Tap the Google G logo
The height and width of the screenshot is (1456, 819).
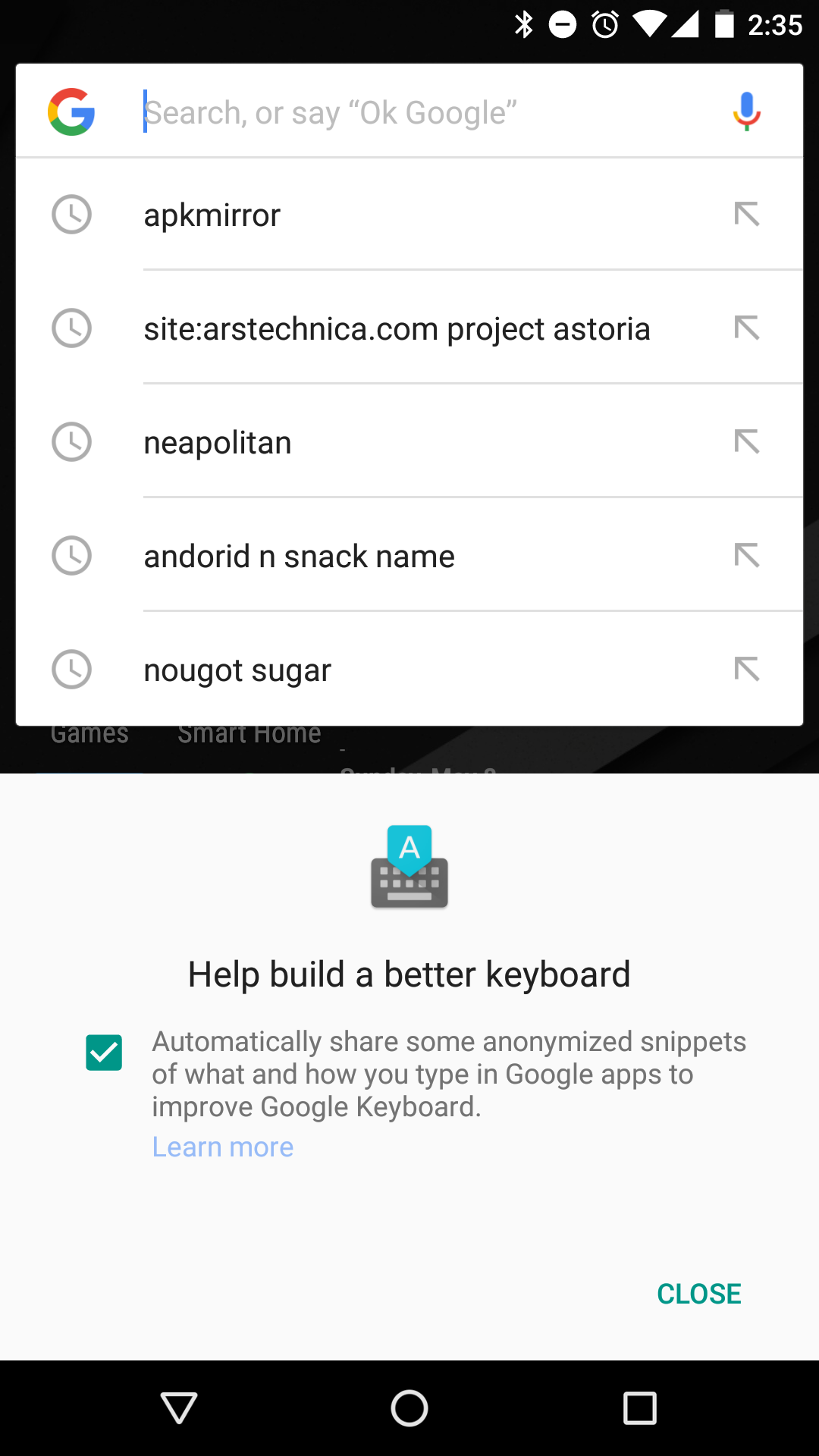(x=72, y=111)
